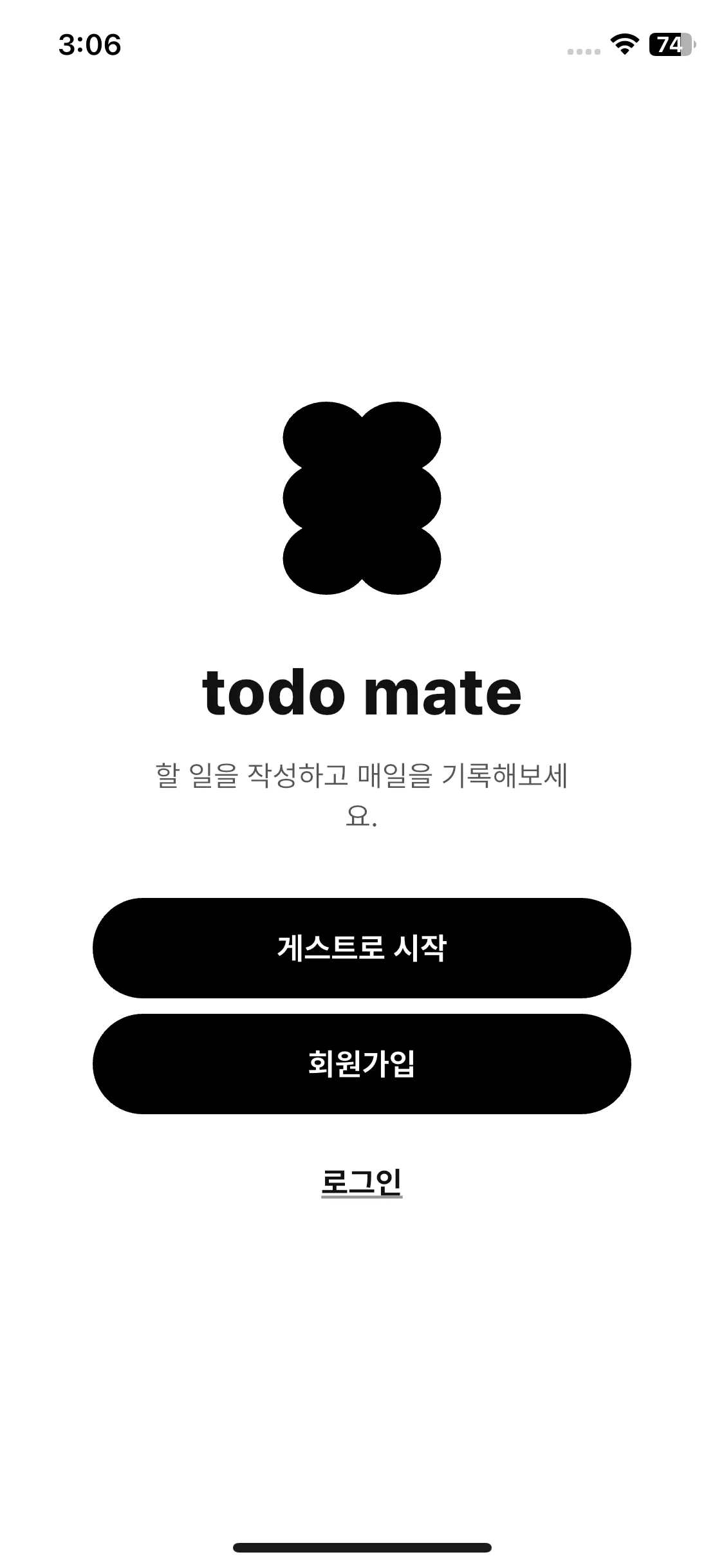
Task: Start as guest with 게스트로 시작
Action: pos(362,947)
